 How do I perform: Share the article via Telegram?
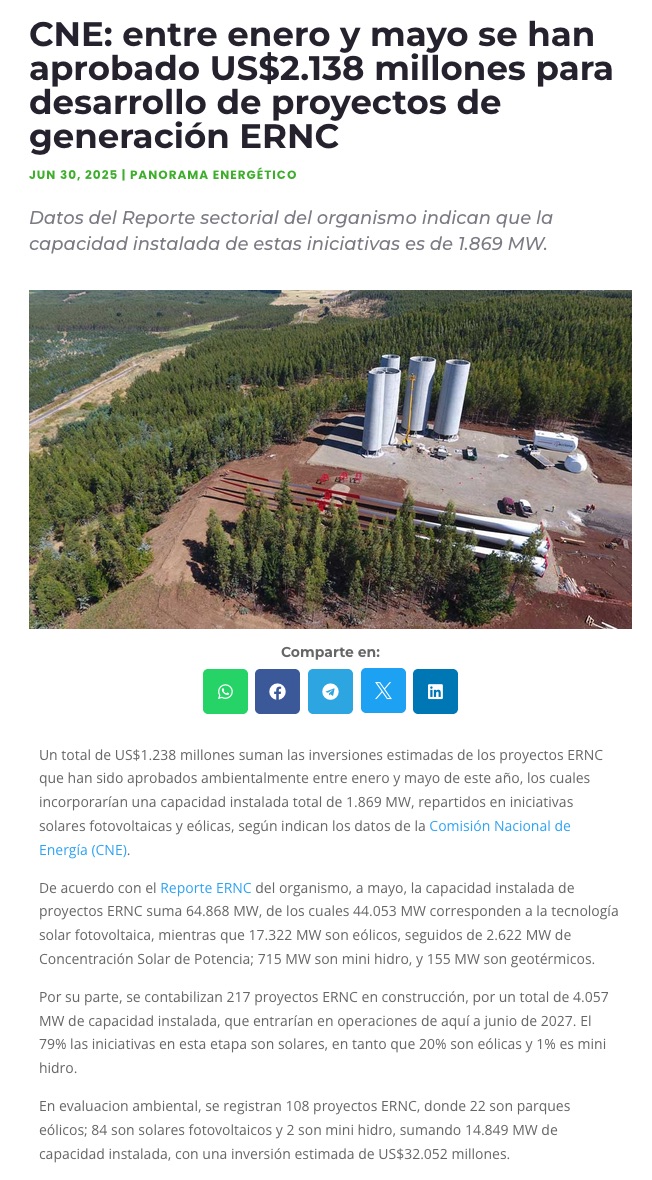330,691
